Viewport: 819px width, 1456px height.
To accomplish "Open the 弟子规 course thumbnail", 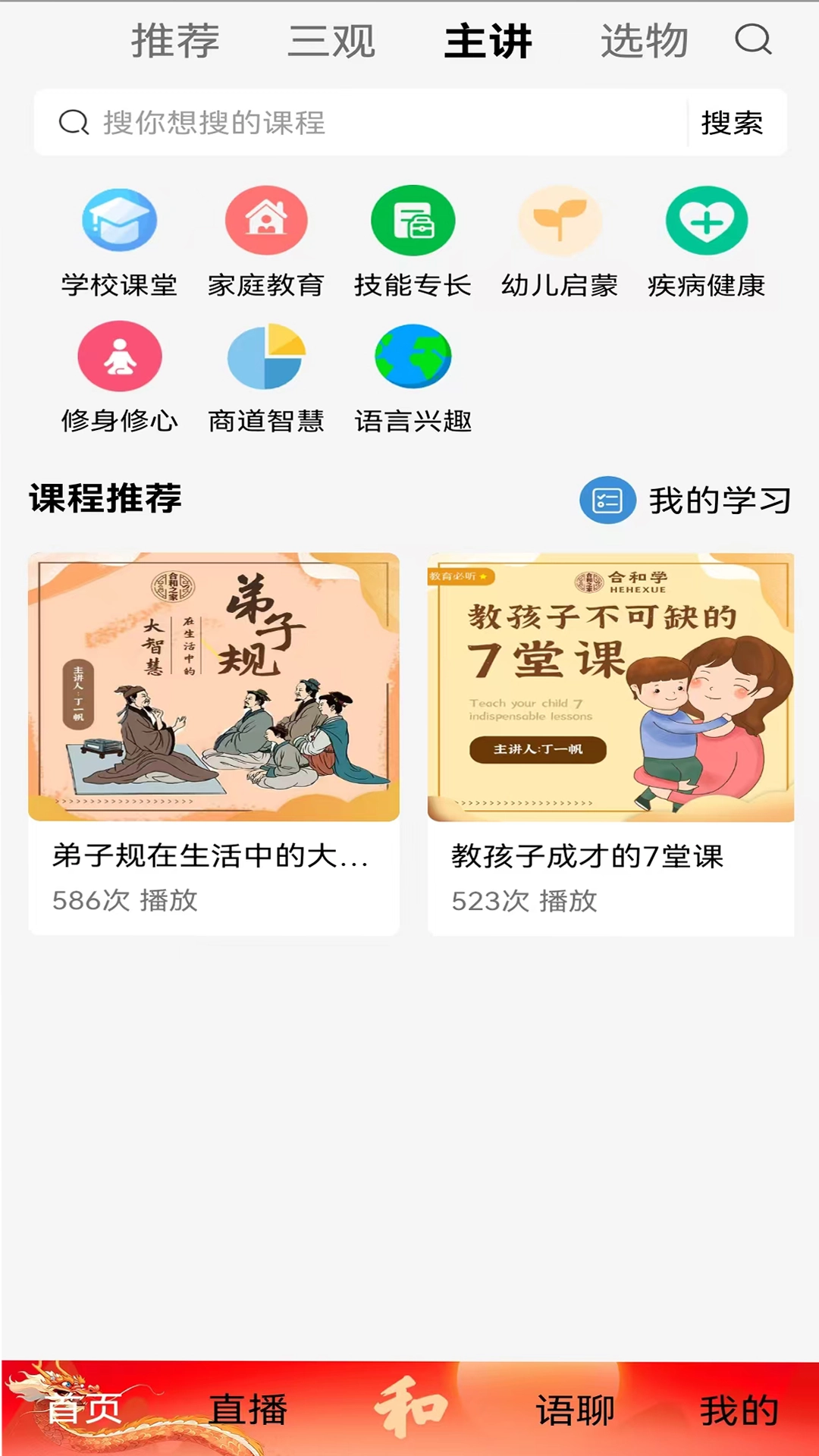I will (215, 689).
